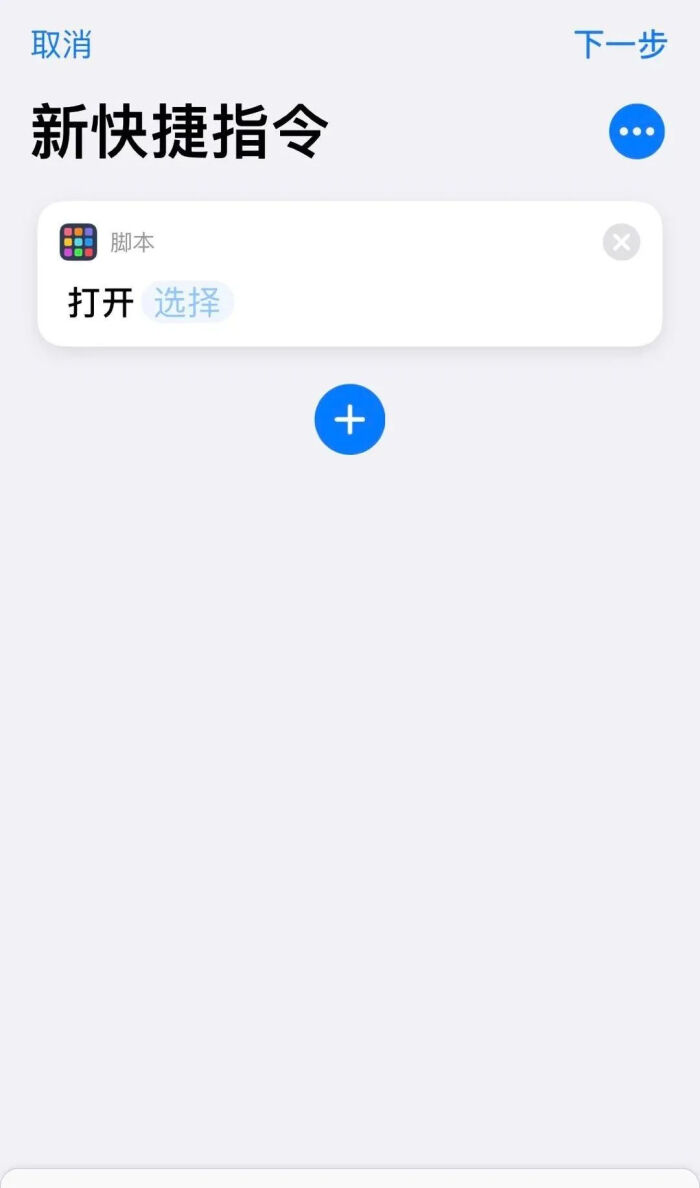
Task: Go to 下一步 (next step)
Action: pyautogui.click(x=620, y=45)
